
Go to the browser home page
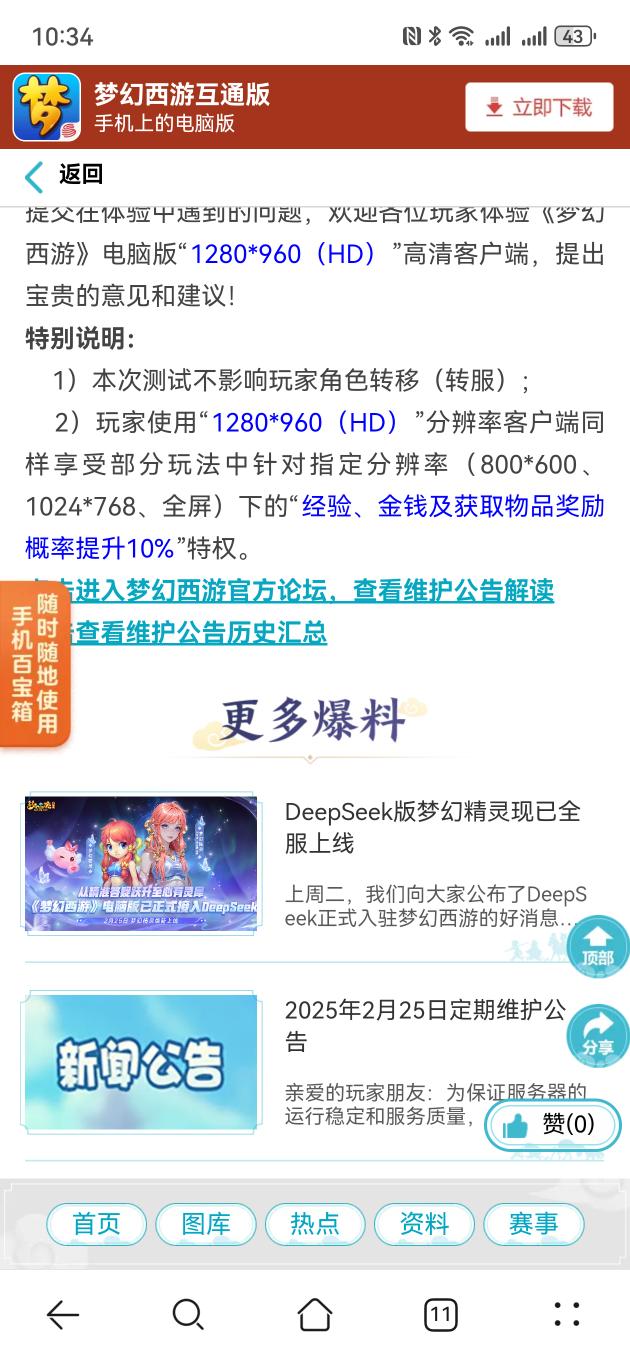click(x=314, y=1314)
